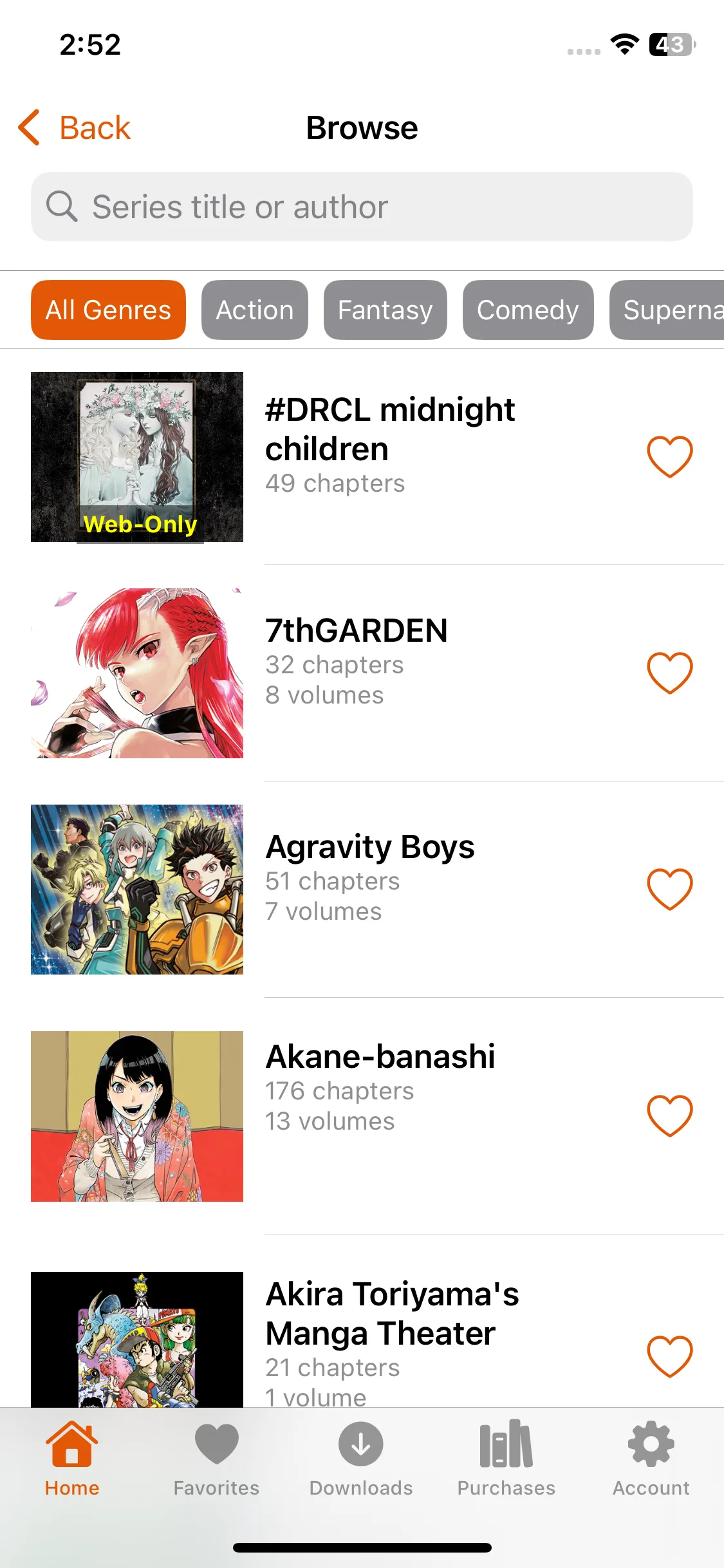Go to the Account tab
This screenshot has width=724, height=1568.
[651, 1459]
